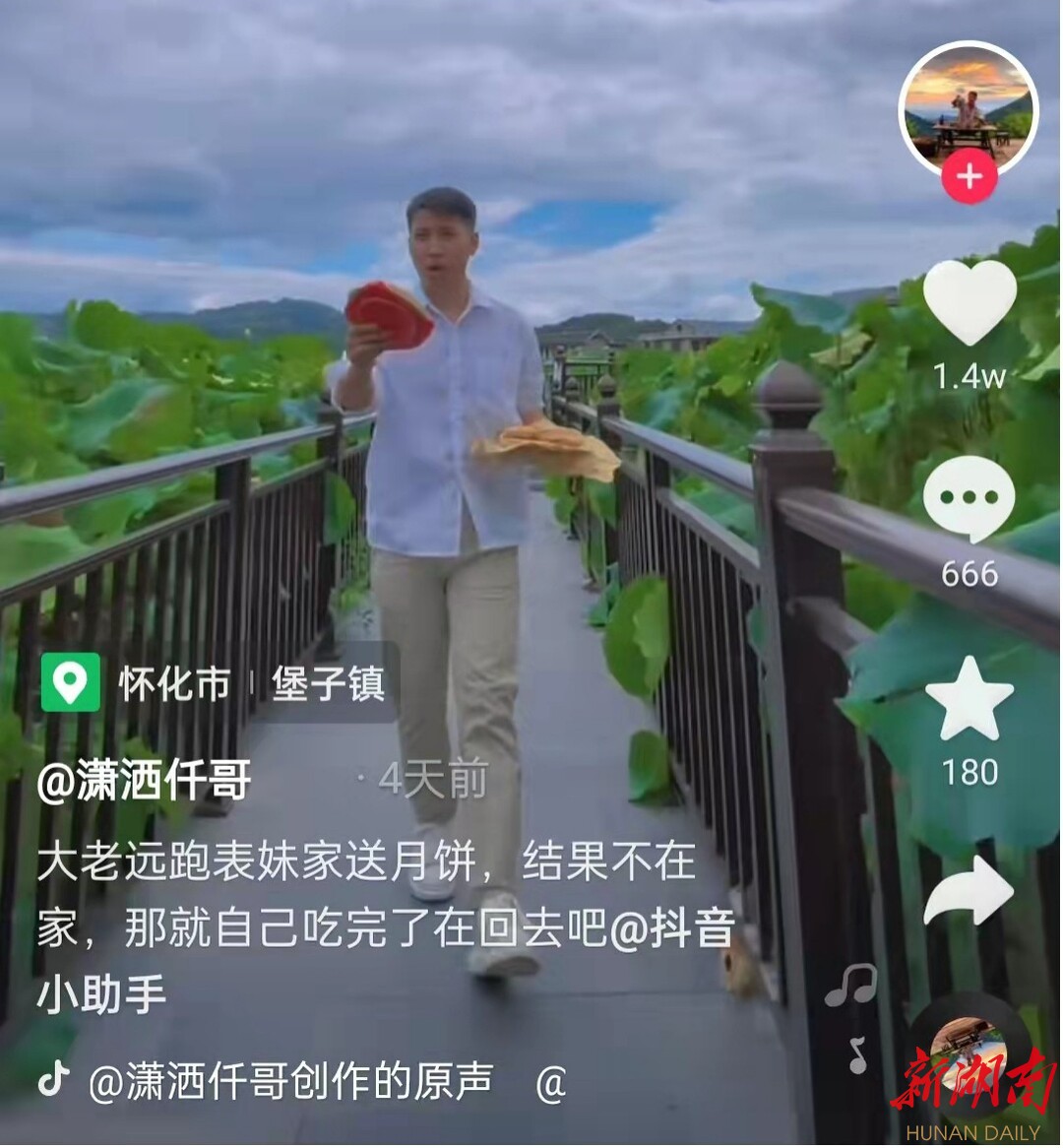
Task: Open the comments with 666 replies
Action: (x=969, y=499)
